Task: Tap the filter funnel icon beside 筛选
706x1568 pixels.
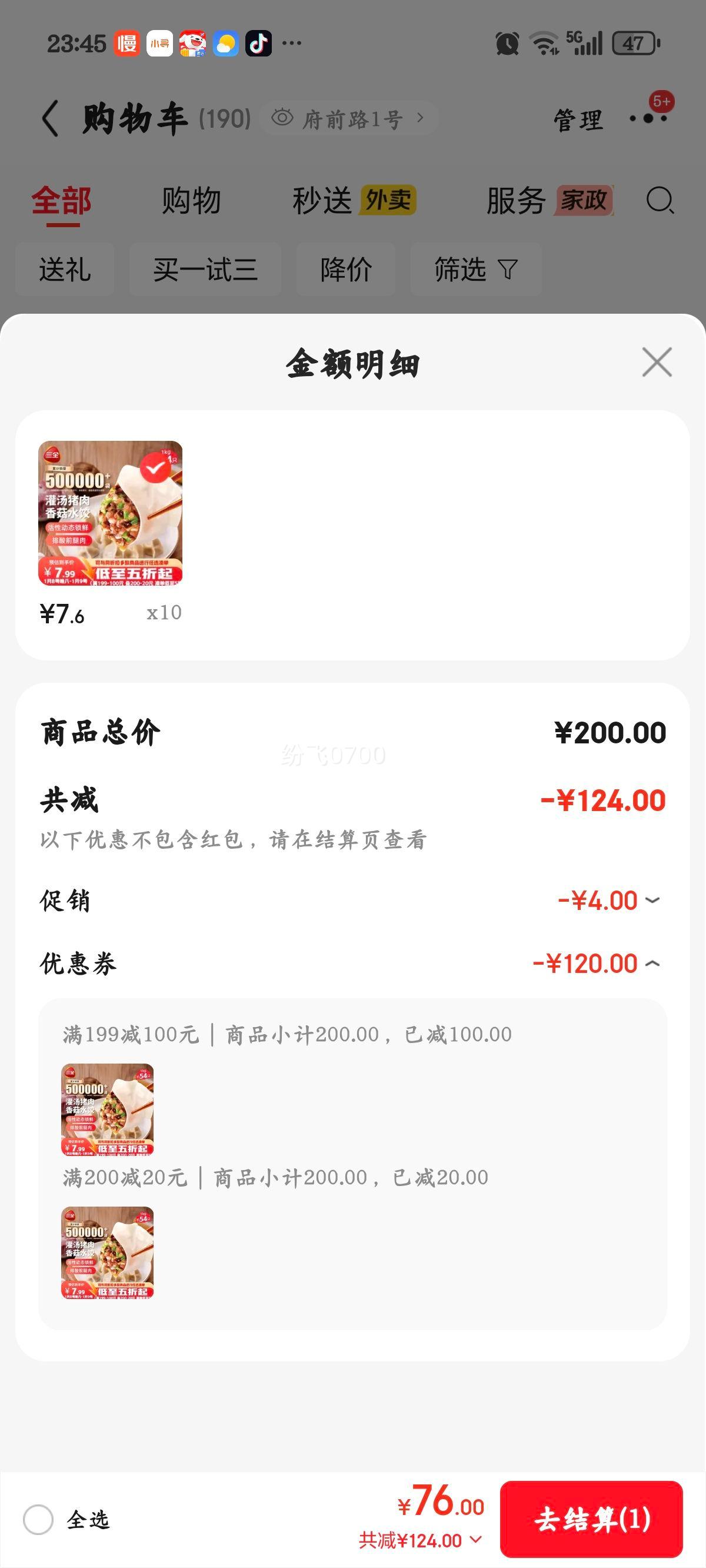Action: (509, 268)
